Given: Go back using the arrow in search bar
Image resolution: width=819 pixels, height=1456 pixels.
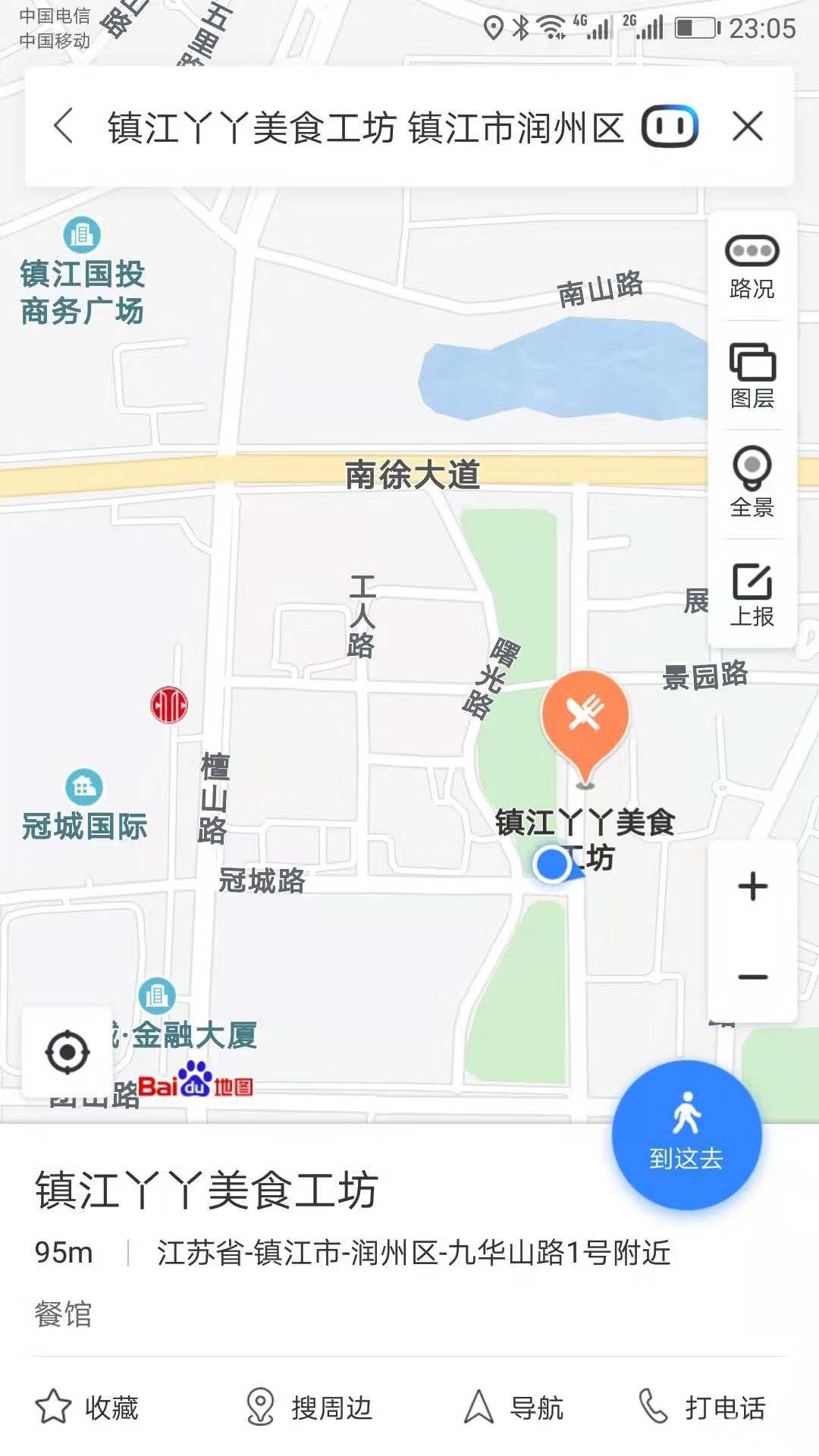Looking at the screenshot, I should (64, 126).
